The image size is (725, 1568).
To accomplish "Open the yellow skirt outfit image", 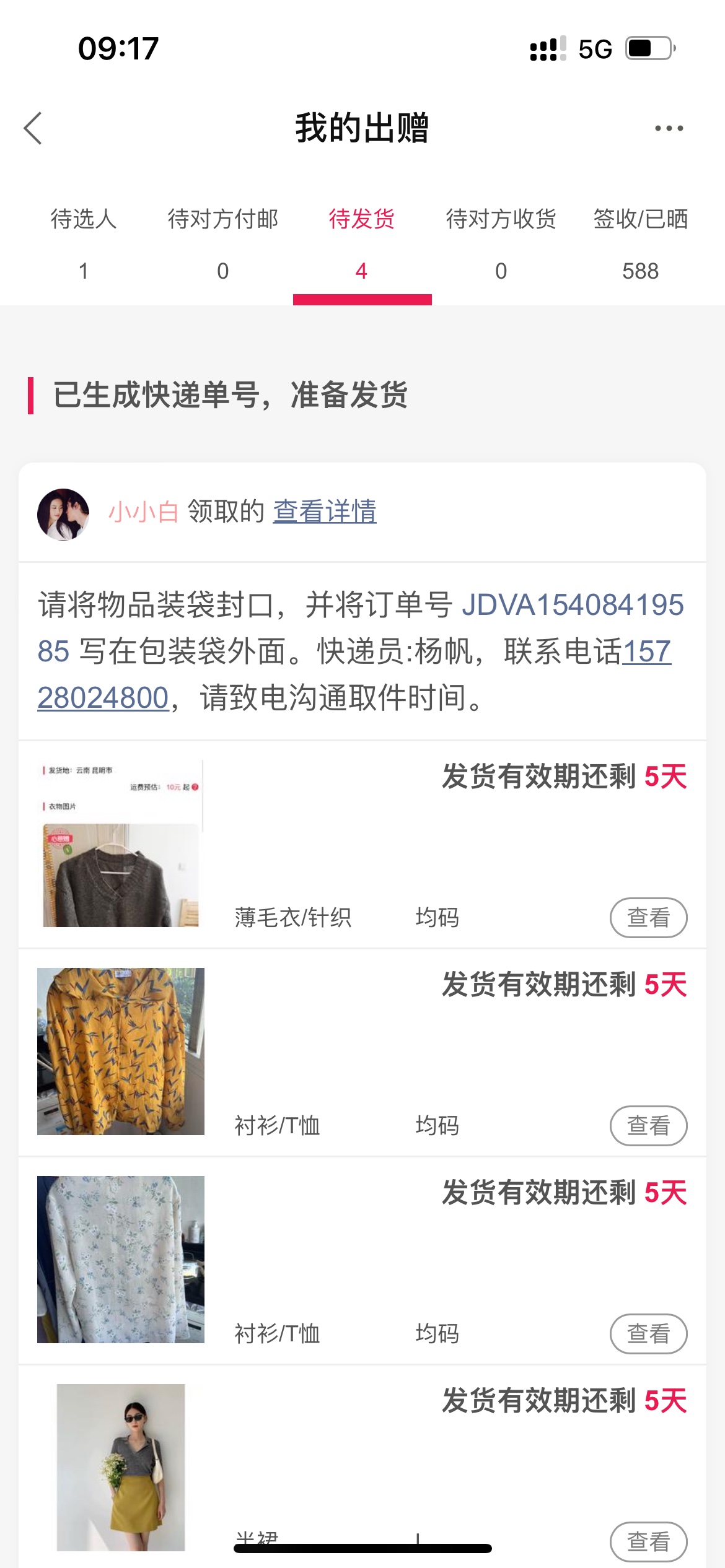I will pyautogui.click(x=121, y=1466).
